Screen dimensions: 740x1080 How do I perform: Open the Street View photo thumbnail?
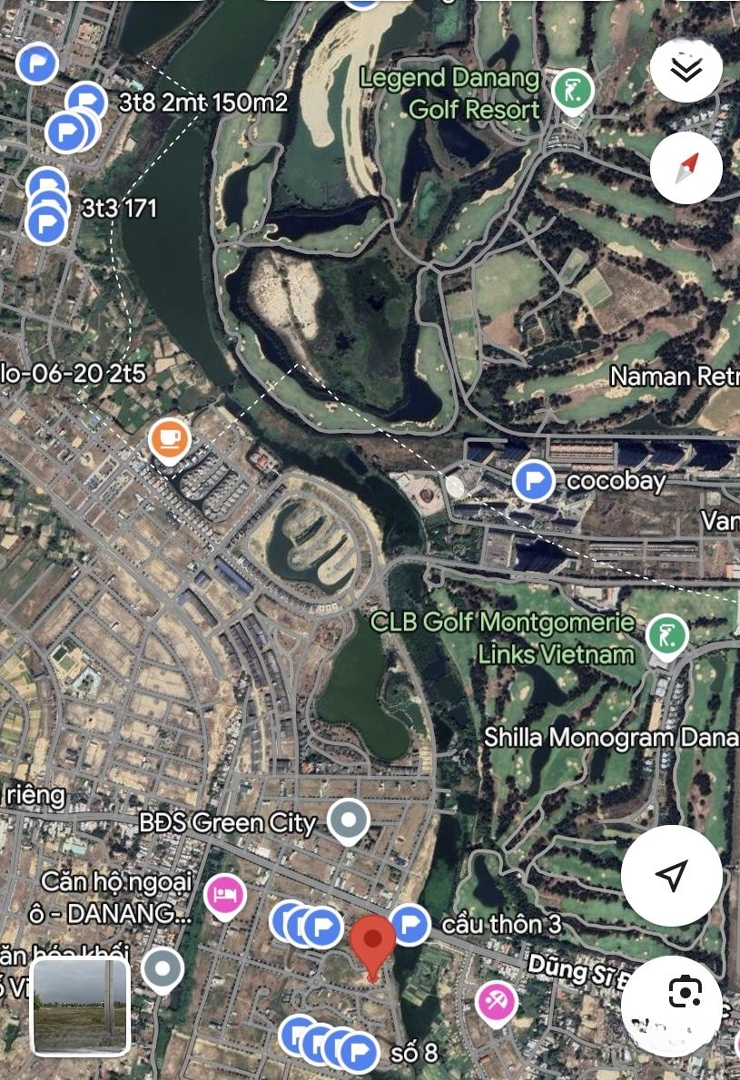coord(80,1006)
